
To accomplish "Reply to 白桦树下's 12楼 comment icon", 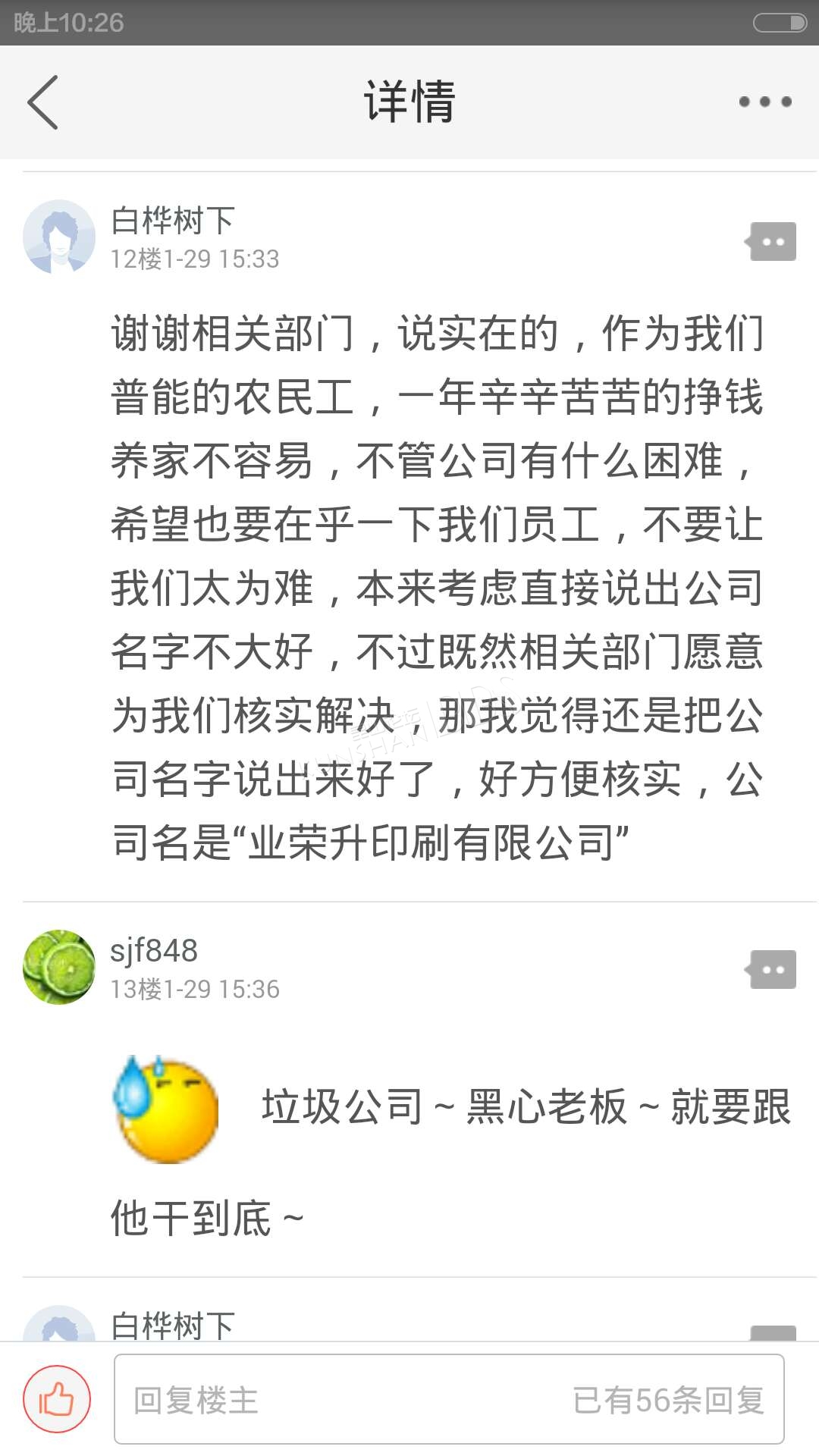I will tap(770, 241).
